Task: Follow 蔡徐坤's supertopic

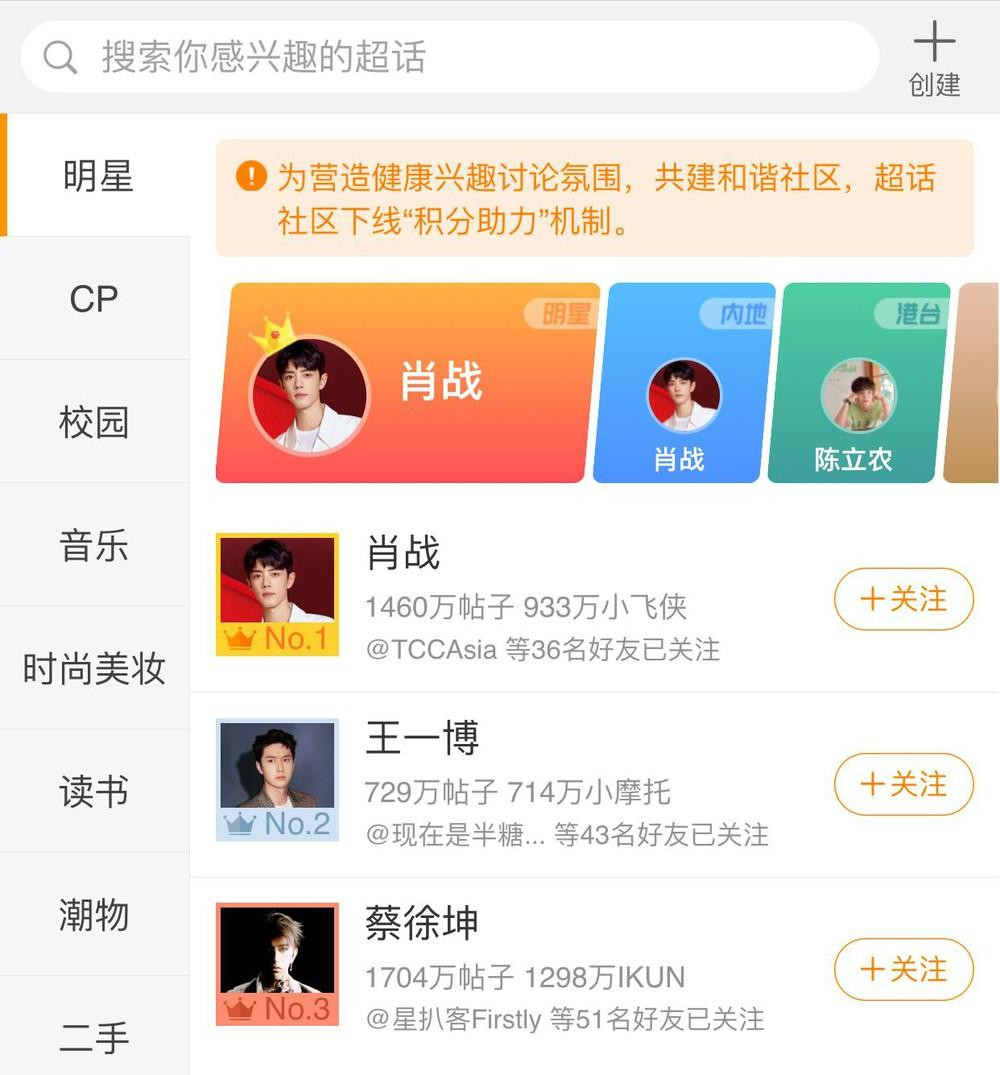Action: point(903,969)
